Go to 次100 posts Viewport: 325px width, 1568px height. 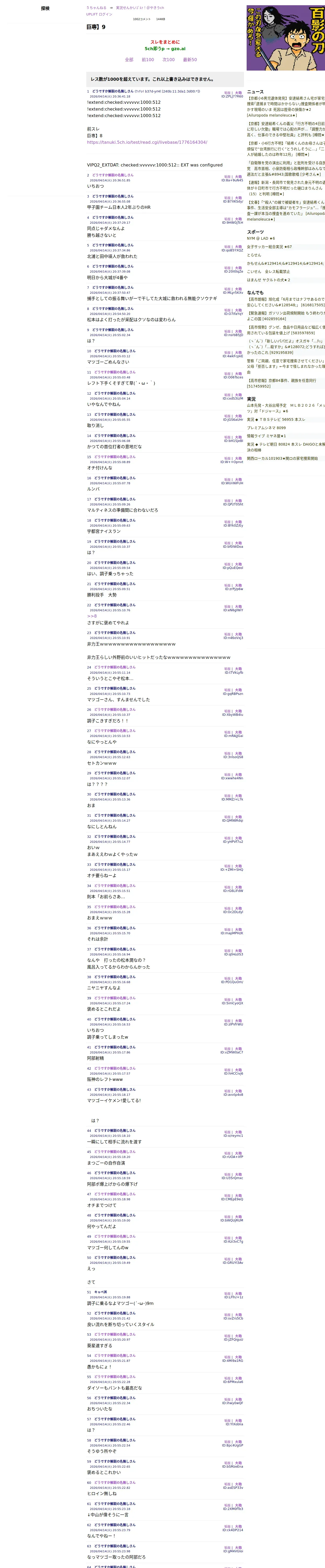169,60
